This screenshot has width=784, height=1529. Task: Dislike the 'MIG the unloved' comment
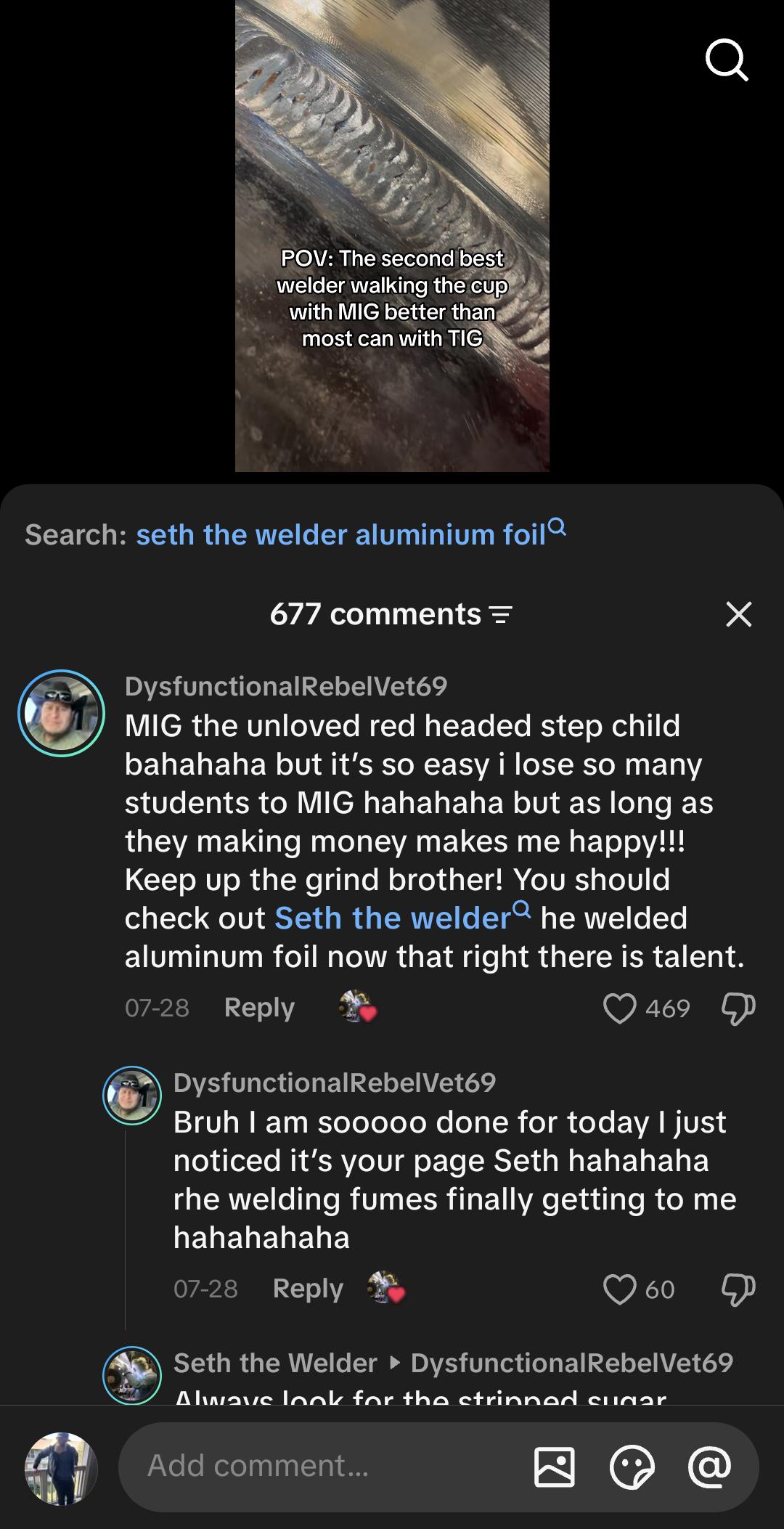coord(738,1008)
